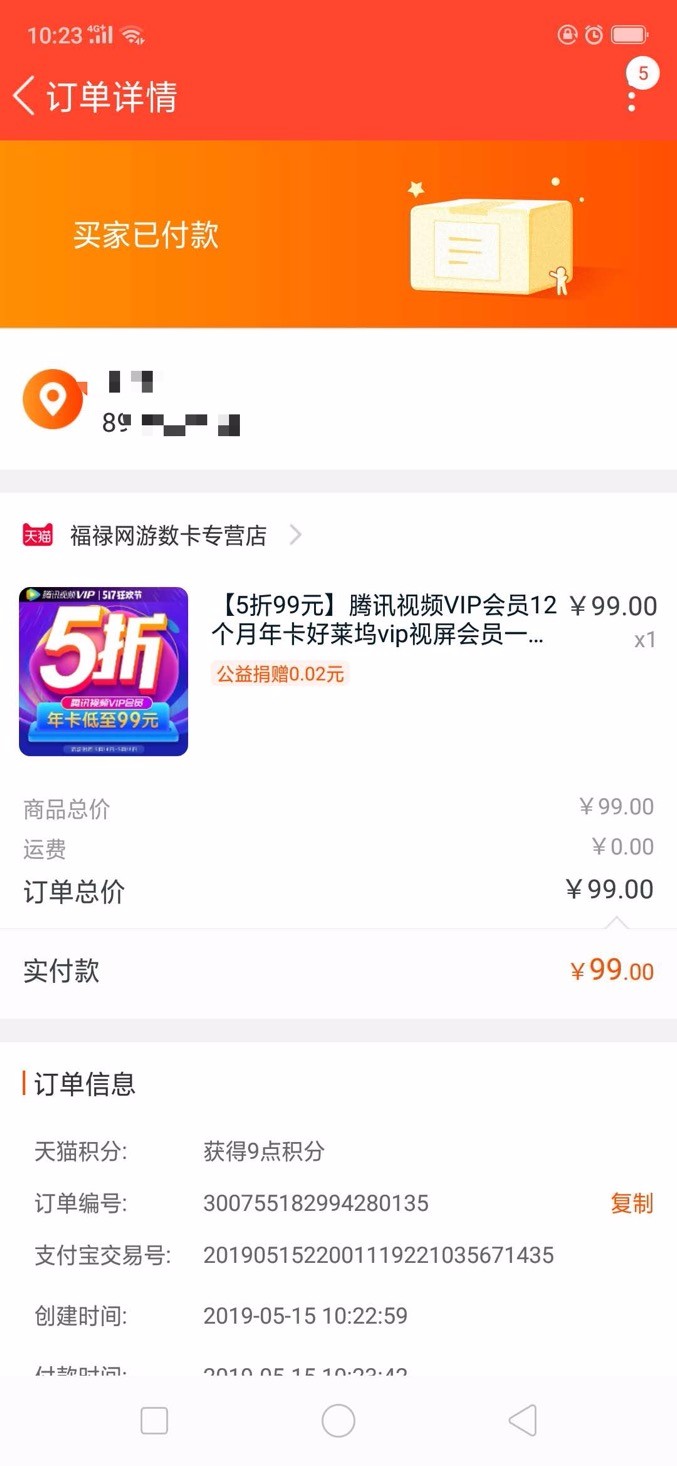Screen dimensions: 677x1466
Task: Copy the order number with 复制
Action: click(632, 1203)
